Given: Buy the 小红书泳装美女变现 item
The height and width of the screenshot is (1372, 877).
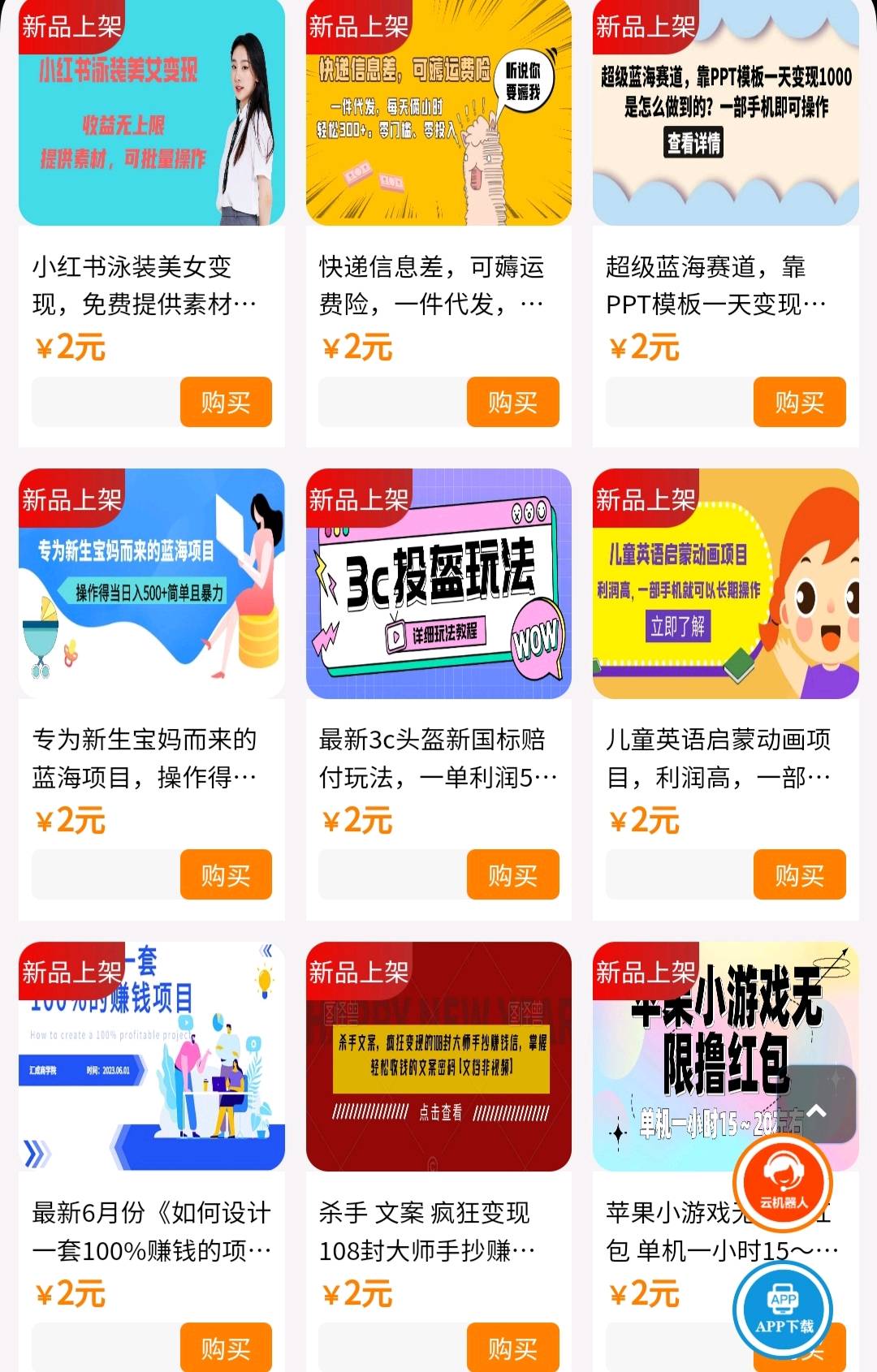Looking at the screenshot, I should (226, 402).
